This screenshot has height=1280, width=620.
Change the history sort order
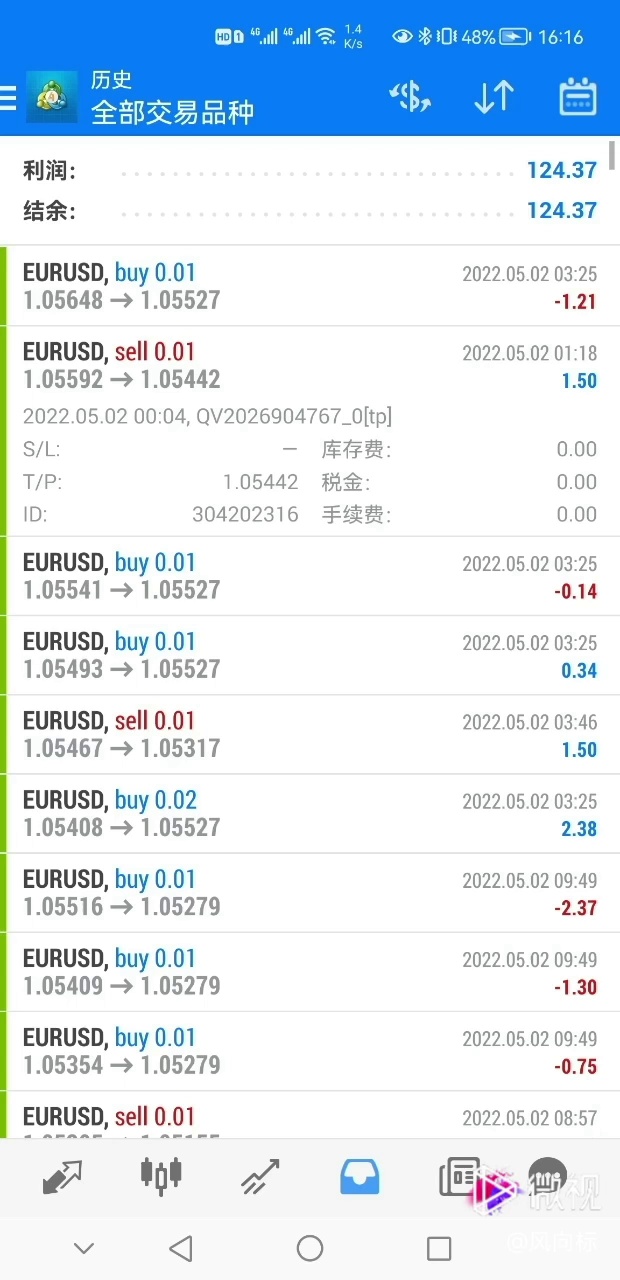pyautogui.click(x=493, y=97)
